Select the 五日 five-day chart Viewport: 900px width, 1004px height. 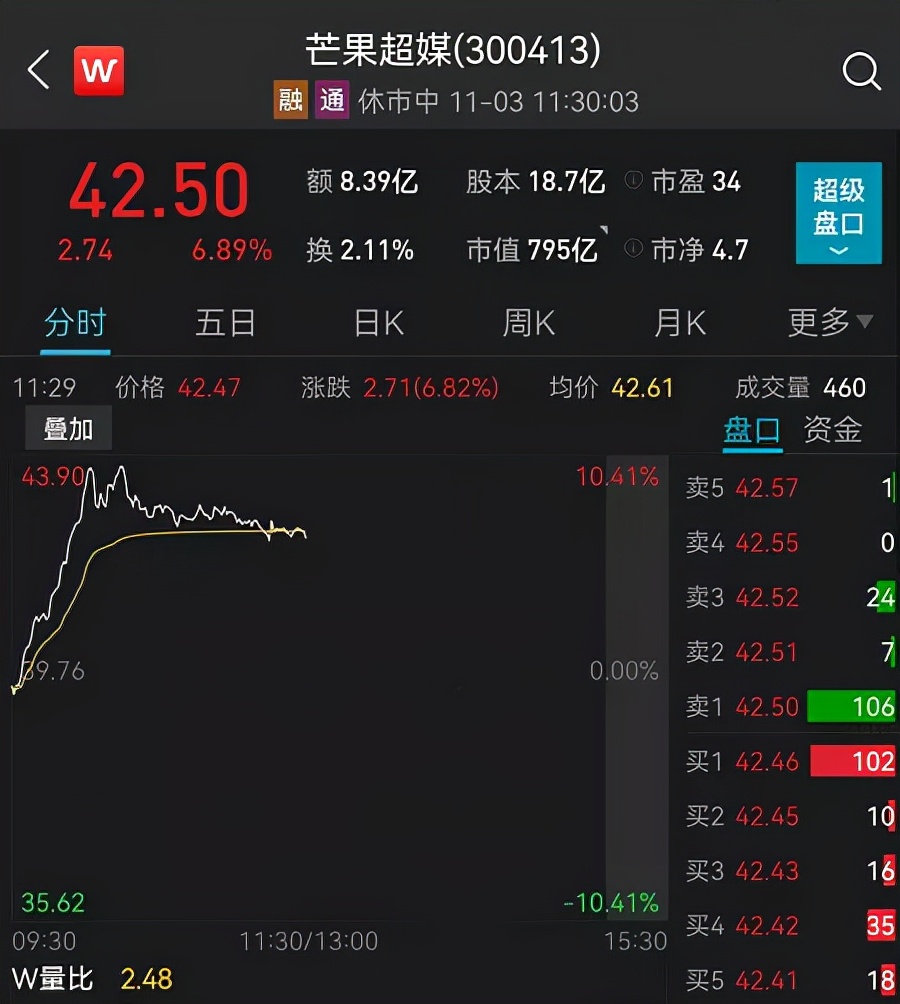tap(225, 322)
